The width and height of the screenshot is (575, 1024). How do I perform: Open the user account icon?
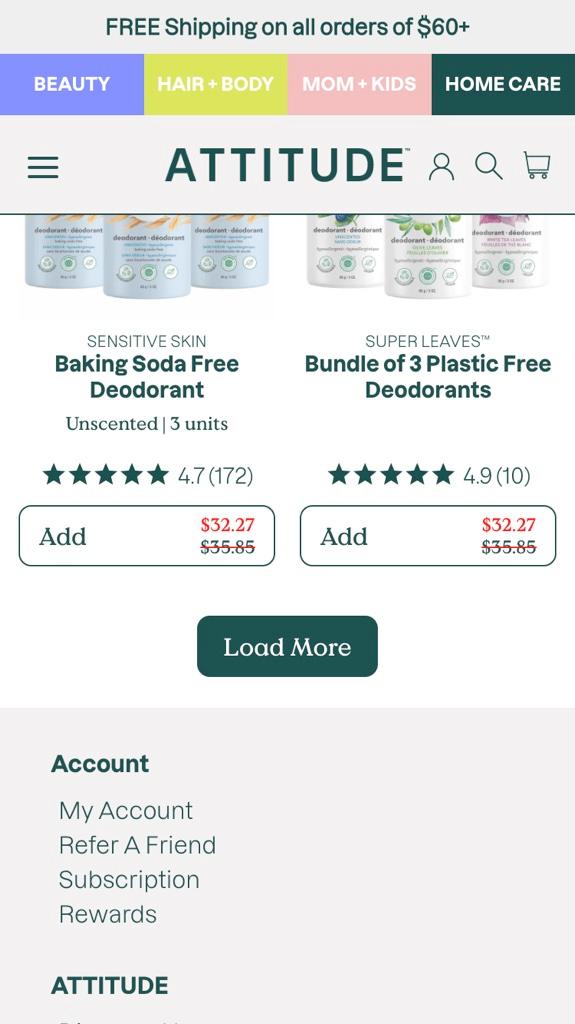pyautogui.click(x=441, y=167)
